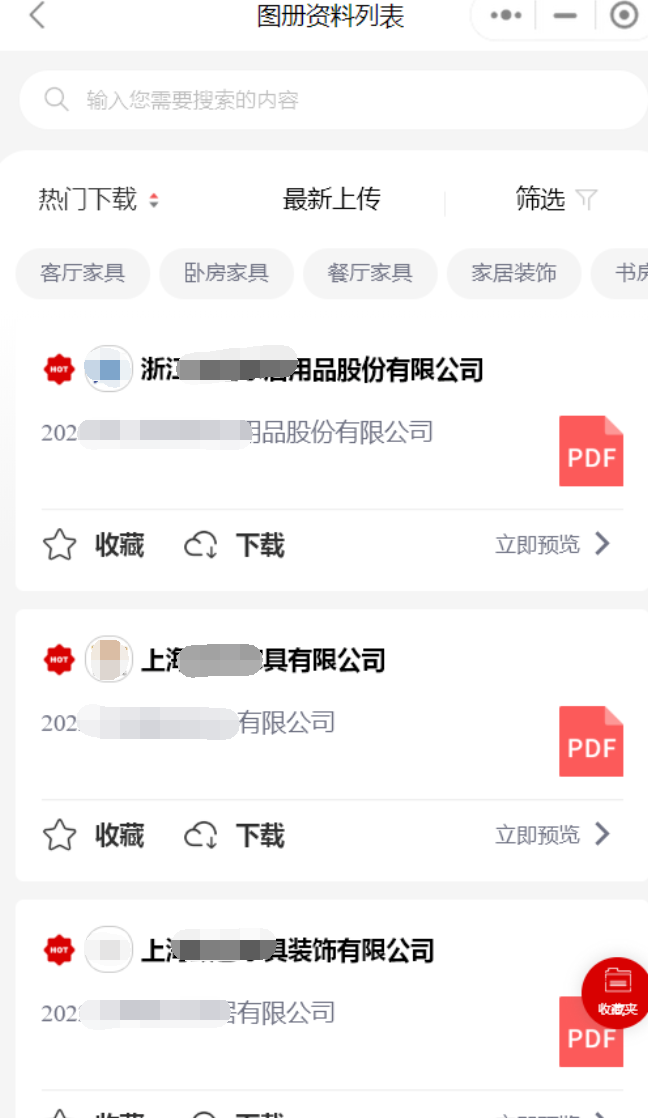This screenshot has width=648, height=1118.
Task: Favorite the 上海 家具有限公司 catalog
Action: coord(93,836)
